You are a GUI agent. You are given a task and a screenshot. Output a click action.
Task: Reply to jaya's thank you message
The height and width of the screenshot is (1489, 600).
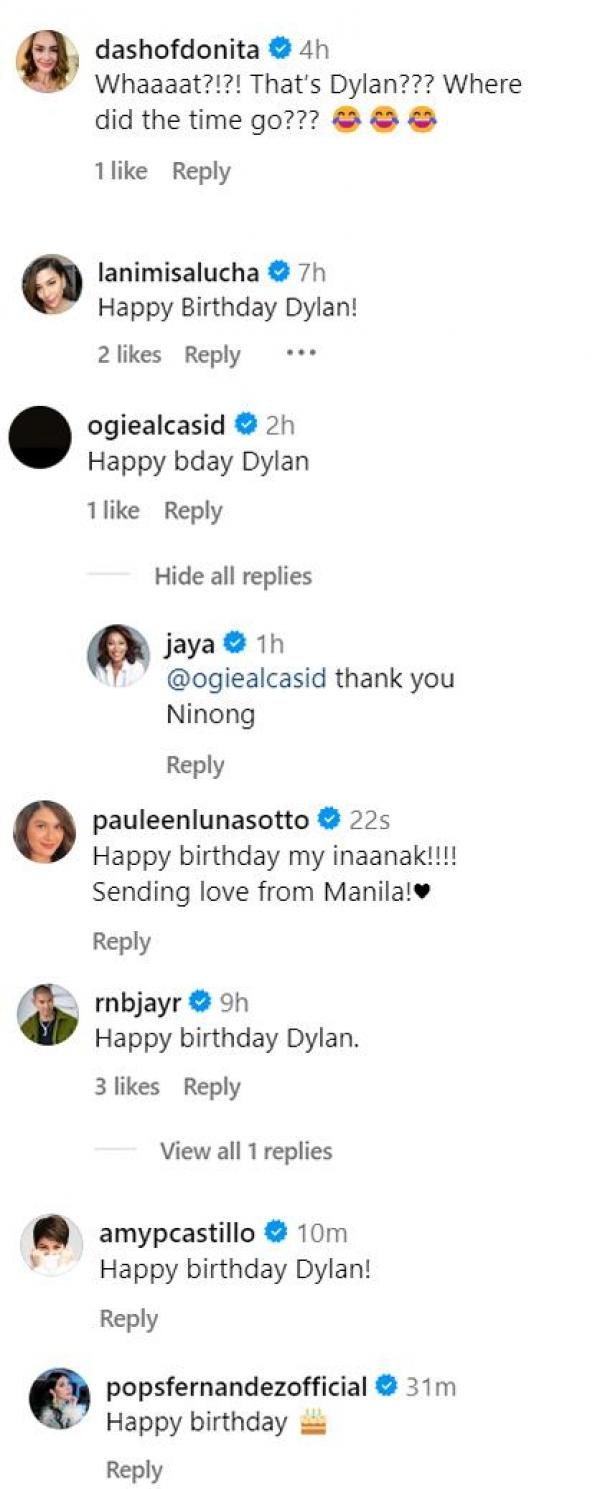pos(195,765)
